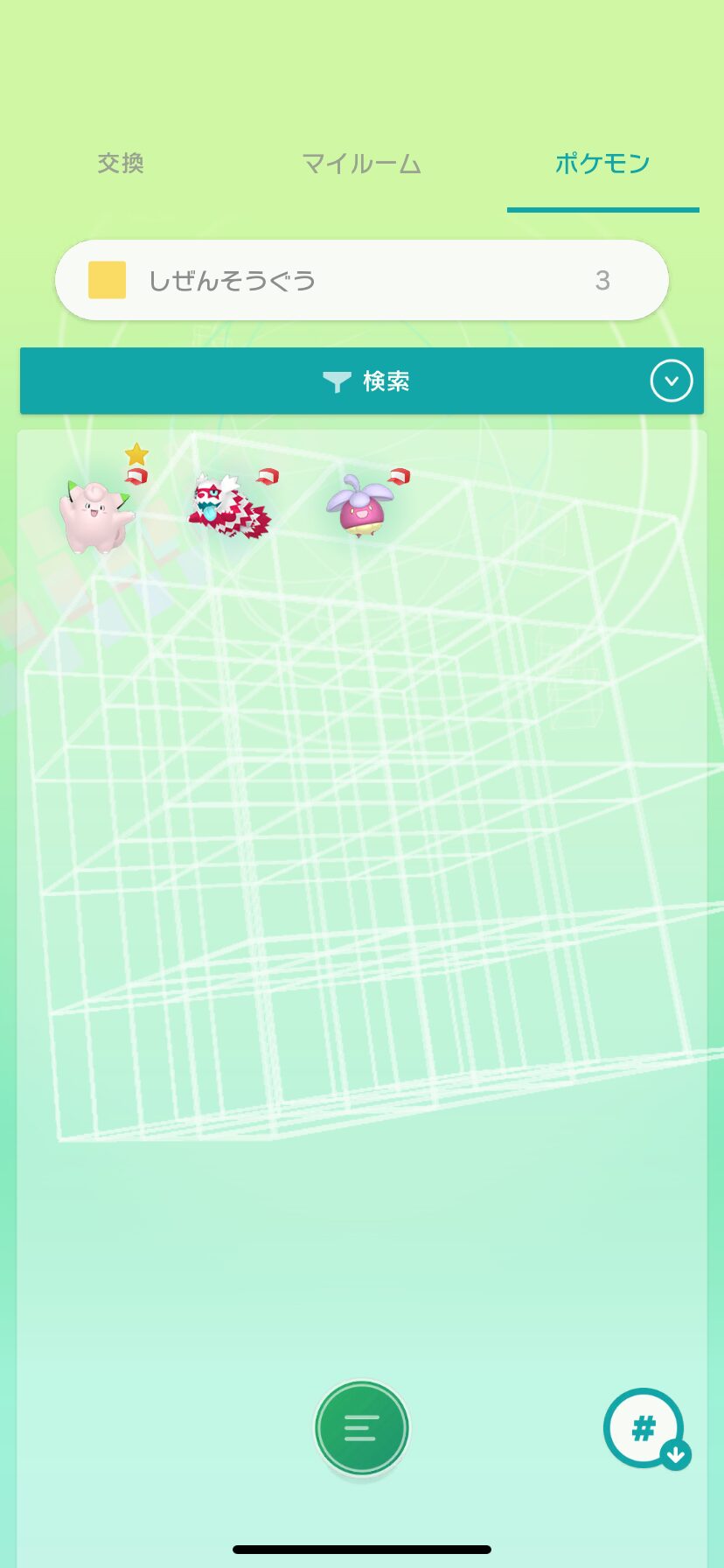Expand the search options chevron
The image size is (724, 1568).
(672, 381)
